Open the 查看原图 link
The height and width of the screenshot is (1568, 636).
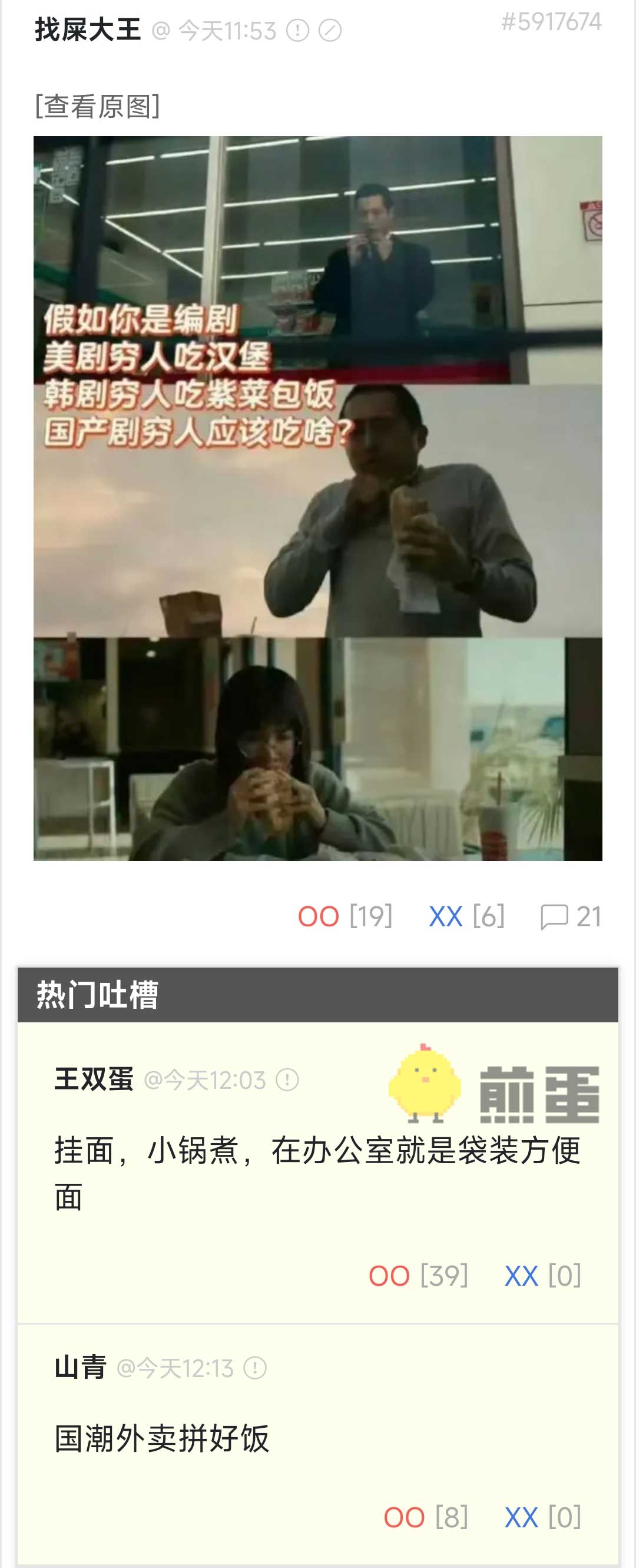[x=97, y=106]
